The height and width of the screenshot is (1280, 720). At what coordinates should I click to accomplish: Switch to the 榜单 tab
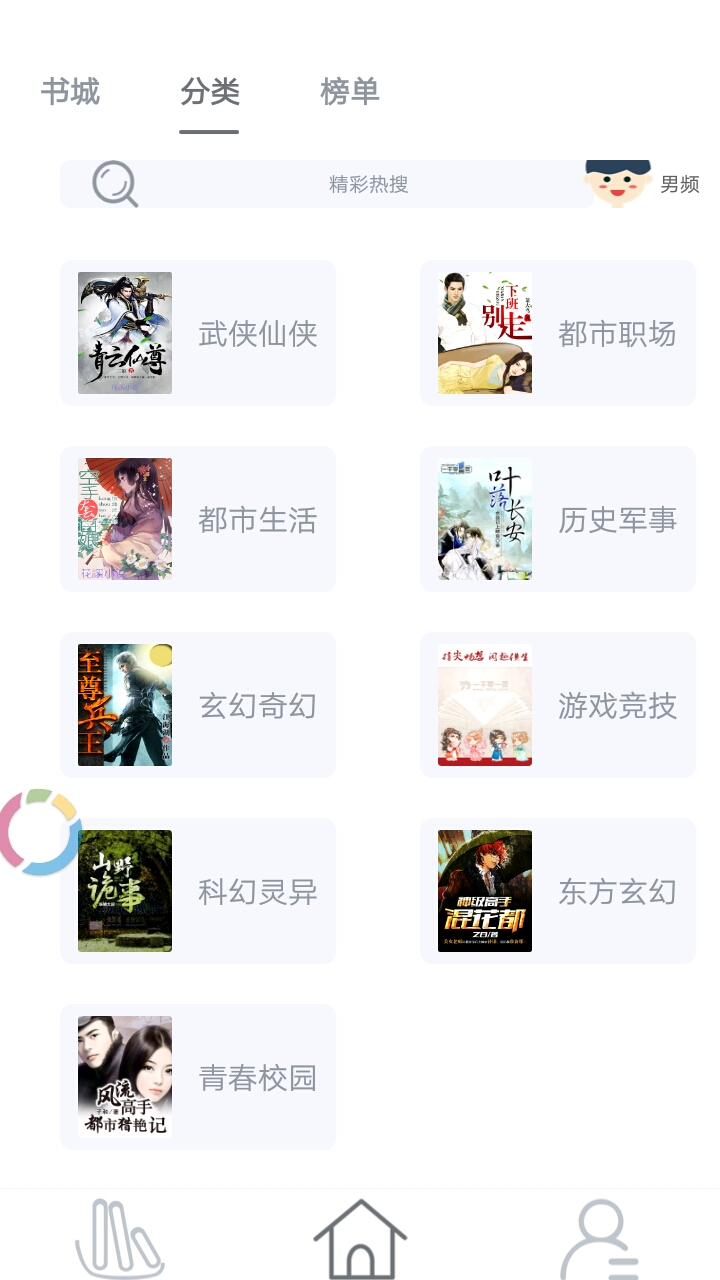[x=350, y=92]
